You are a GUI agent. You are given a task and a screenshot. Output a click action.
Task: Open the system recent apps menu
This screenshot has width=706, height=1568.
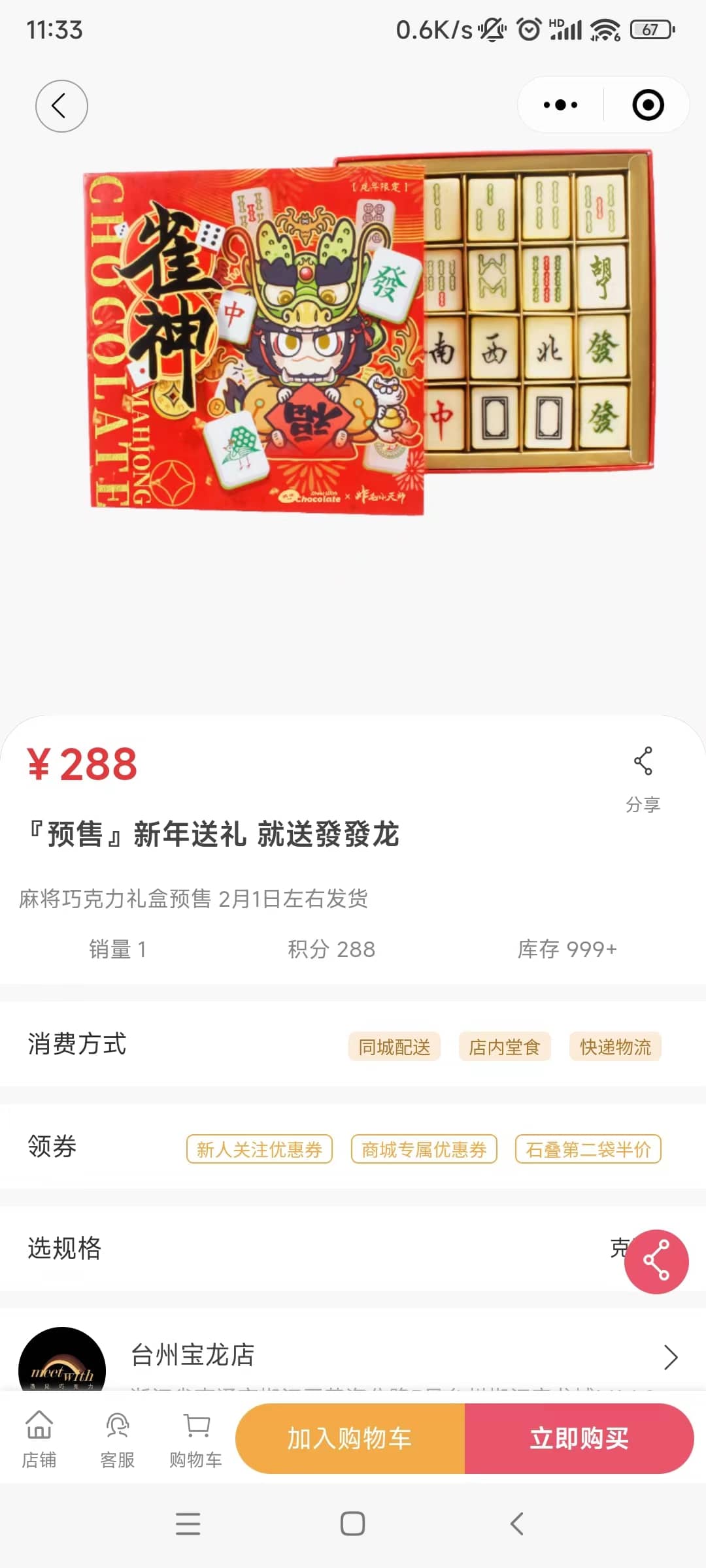[x=188, y=1524]
